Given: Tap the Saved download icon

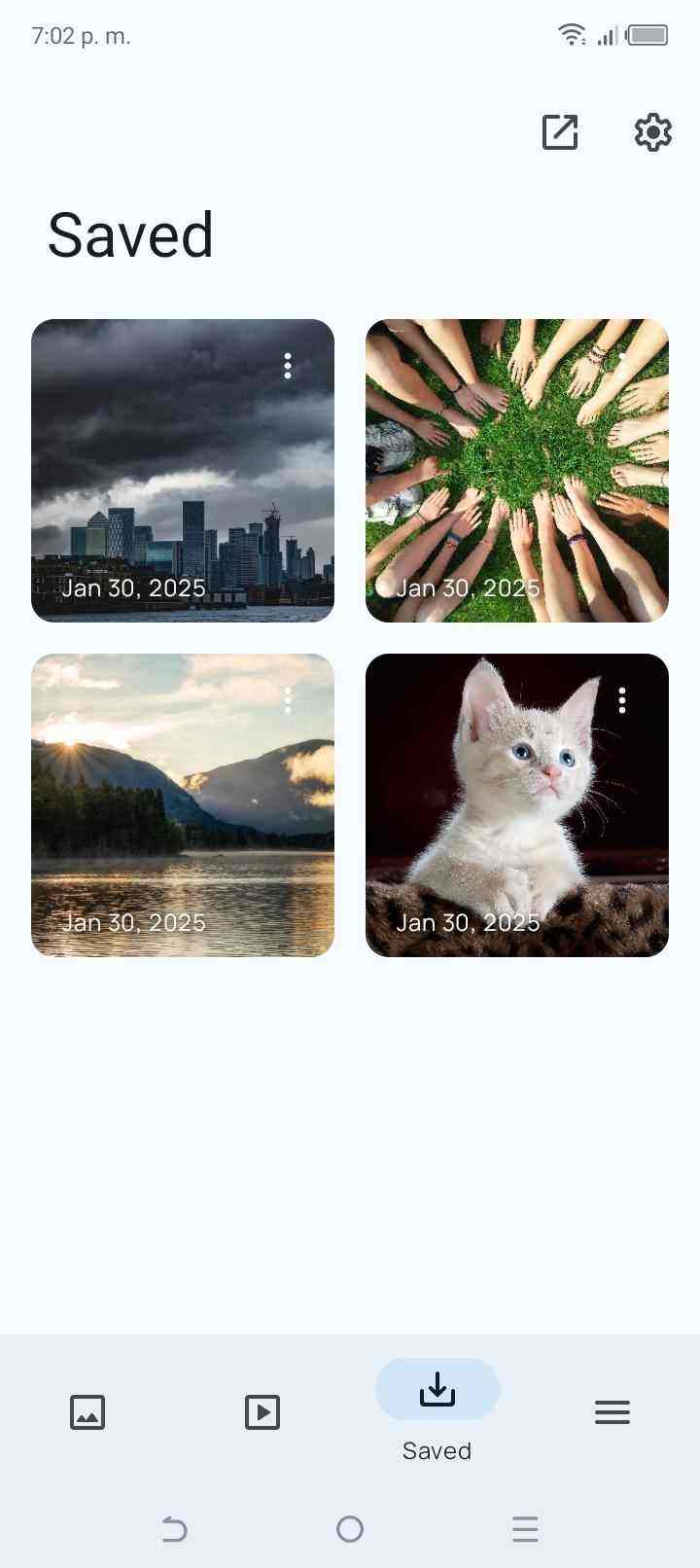Looking at the screenshot, I should (437, 1389).
